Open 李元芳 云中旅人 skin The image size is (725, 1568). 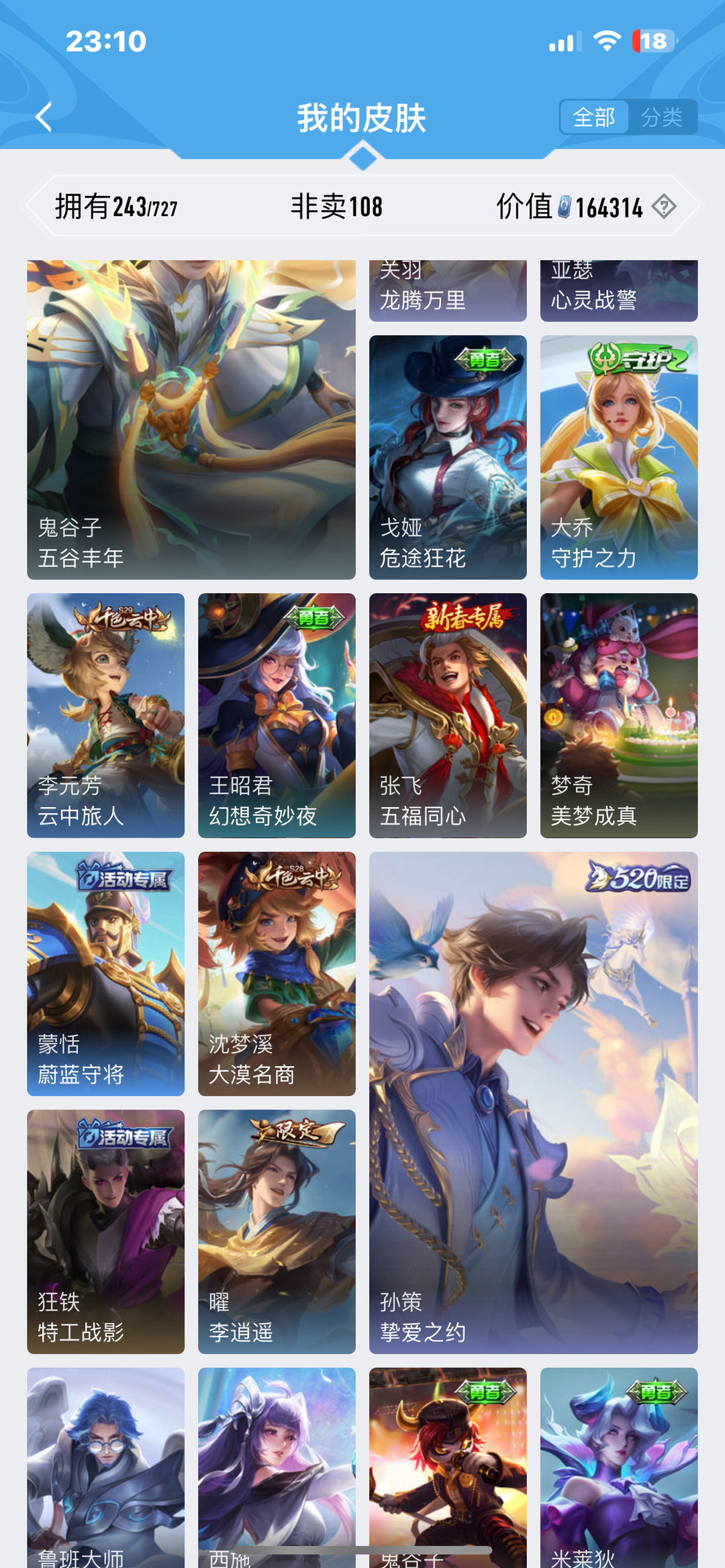click(x=105, y=715)
